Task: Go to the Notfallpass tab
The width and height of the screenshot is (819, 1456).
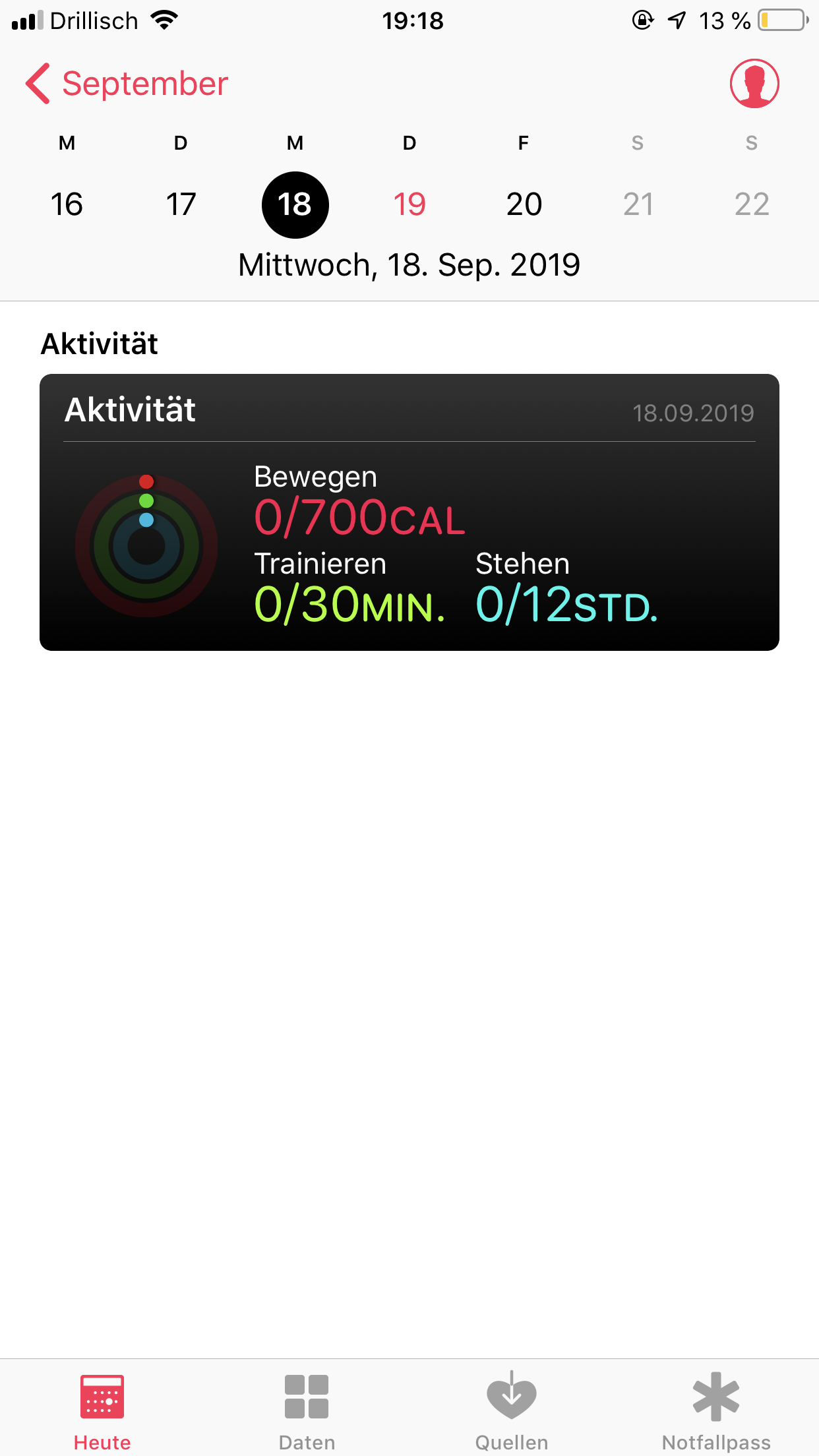Action: (716, 1409)
